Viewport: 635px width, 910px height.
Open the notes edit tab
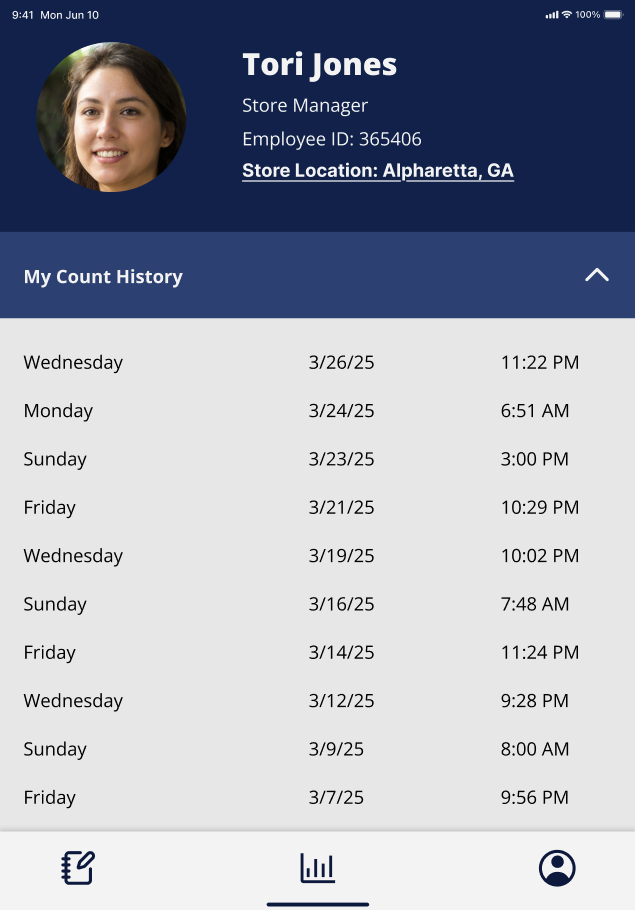coord(78,867)
